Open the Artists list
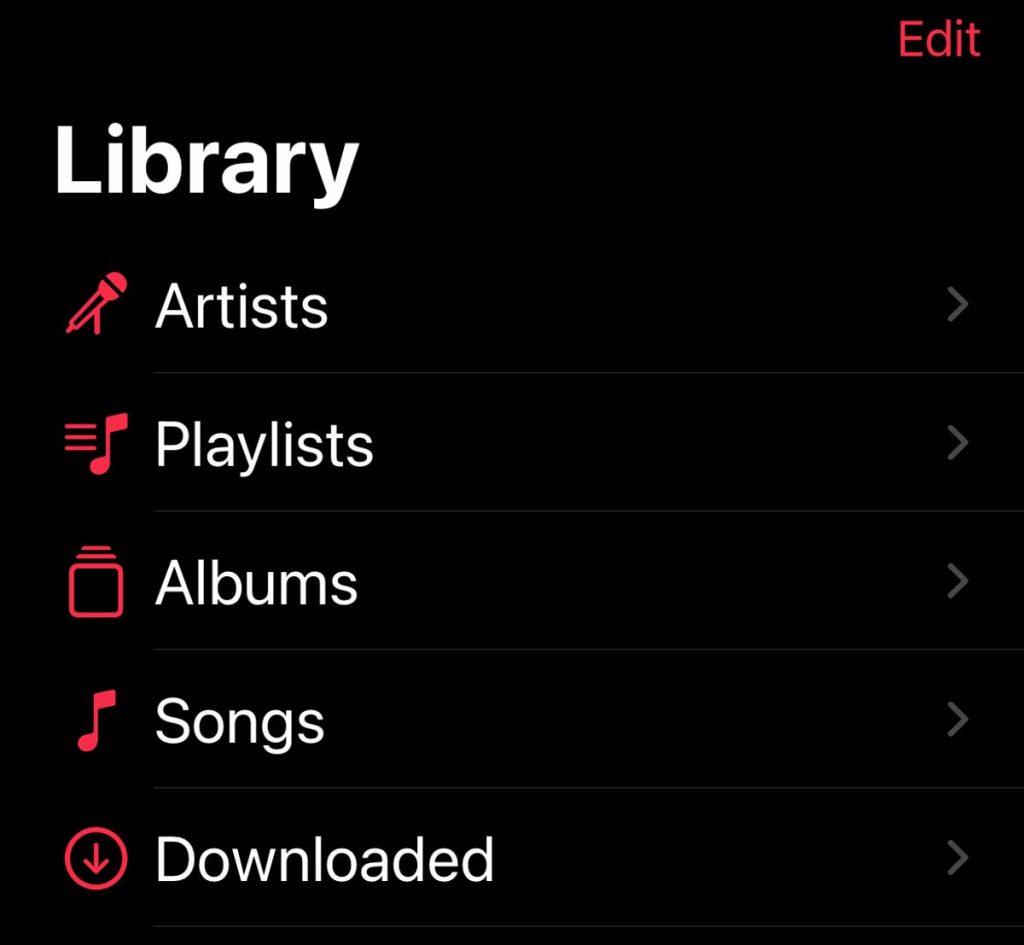Screen dimensions: 1024x945 click(242, 305)
